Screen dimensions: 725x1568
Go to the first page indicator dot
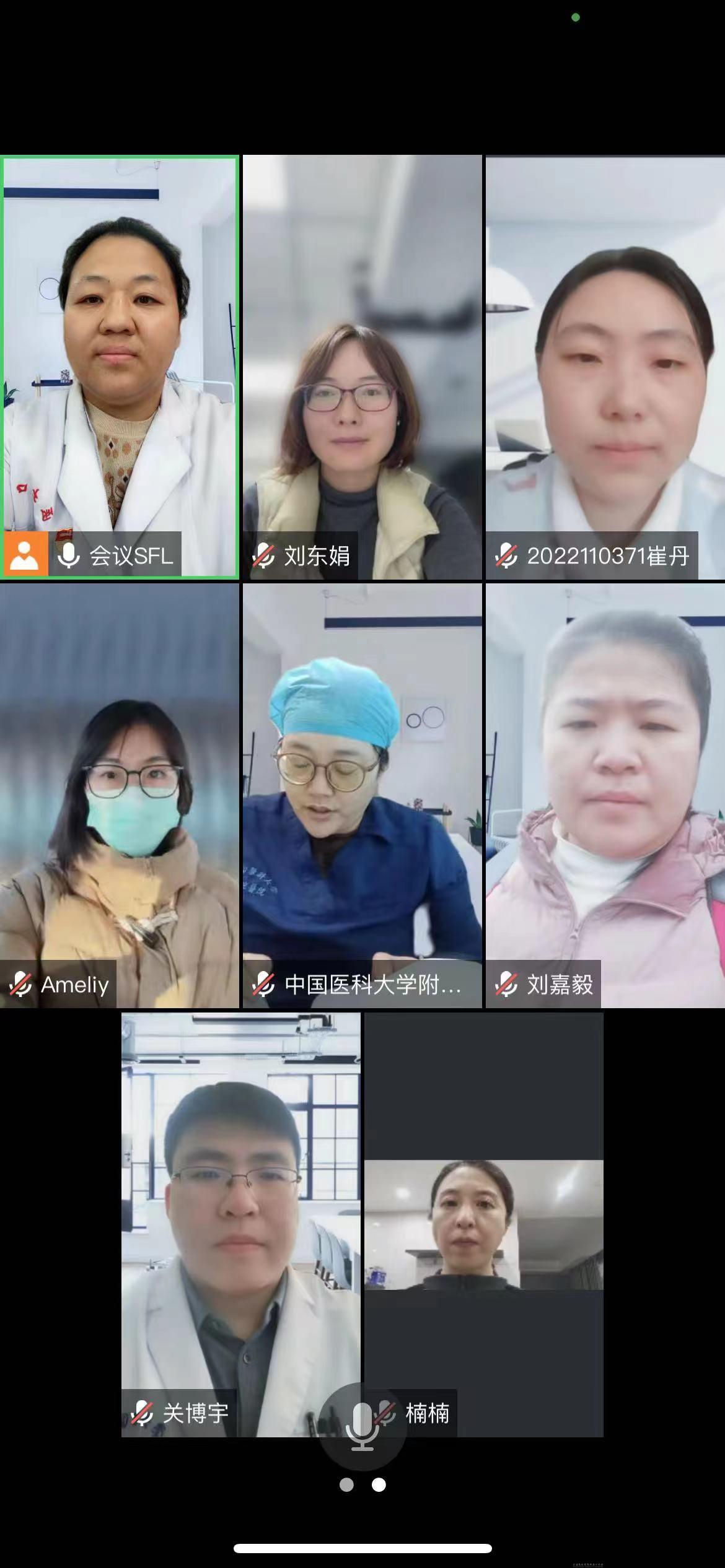pyautogui.click(x=347, y=1484)
